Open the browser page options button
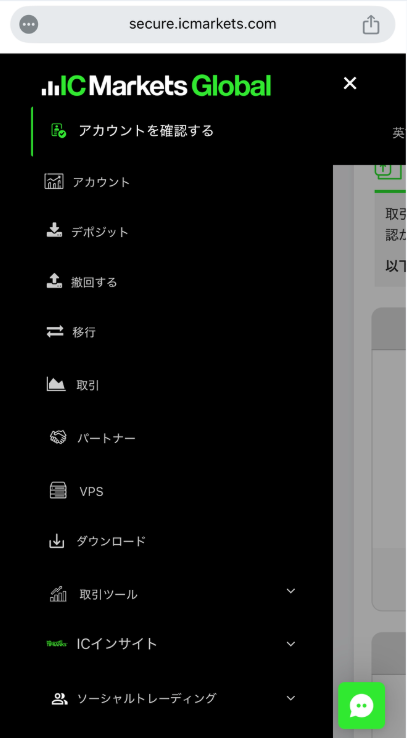Screen dimensions: 407x738 [29, 24]
